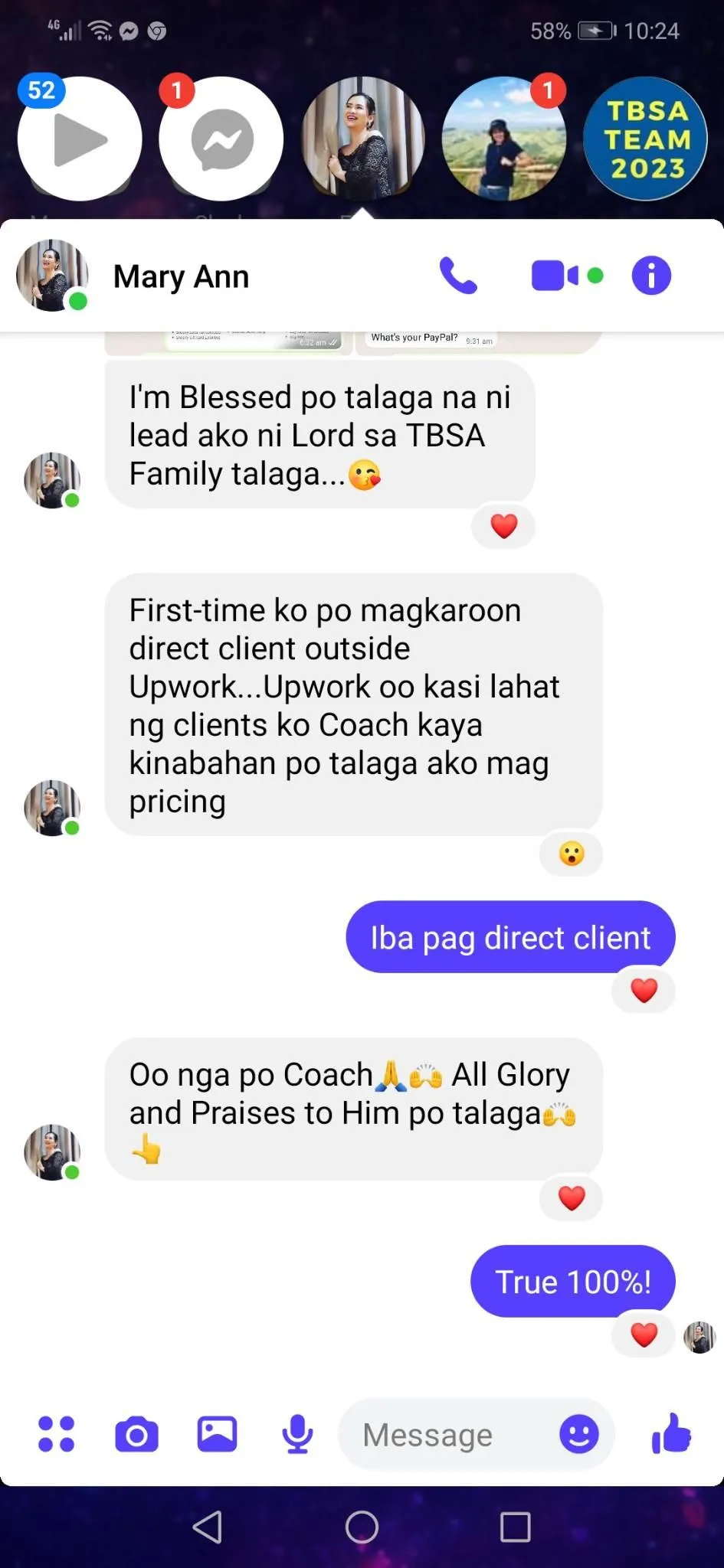Screen dimensions: 724x1568
Task: Record a voice message with the microphone
Action: (297, 1434)
